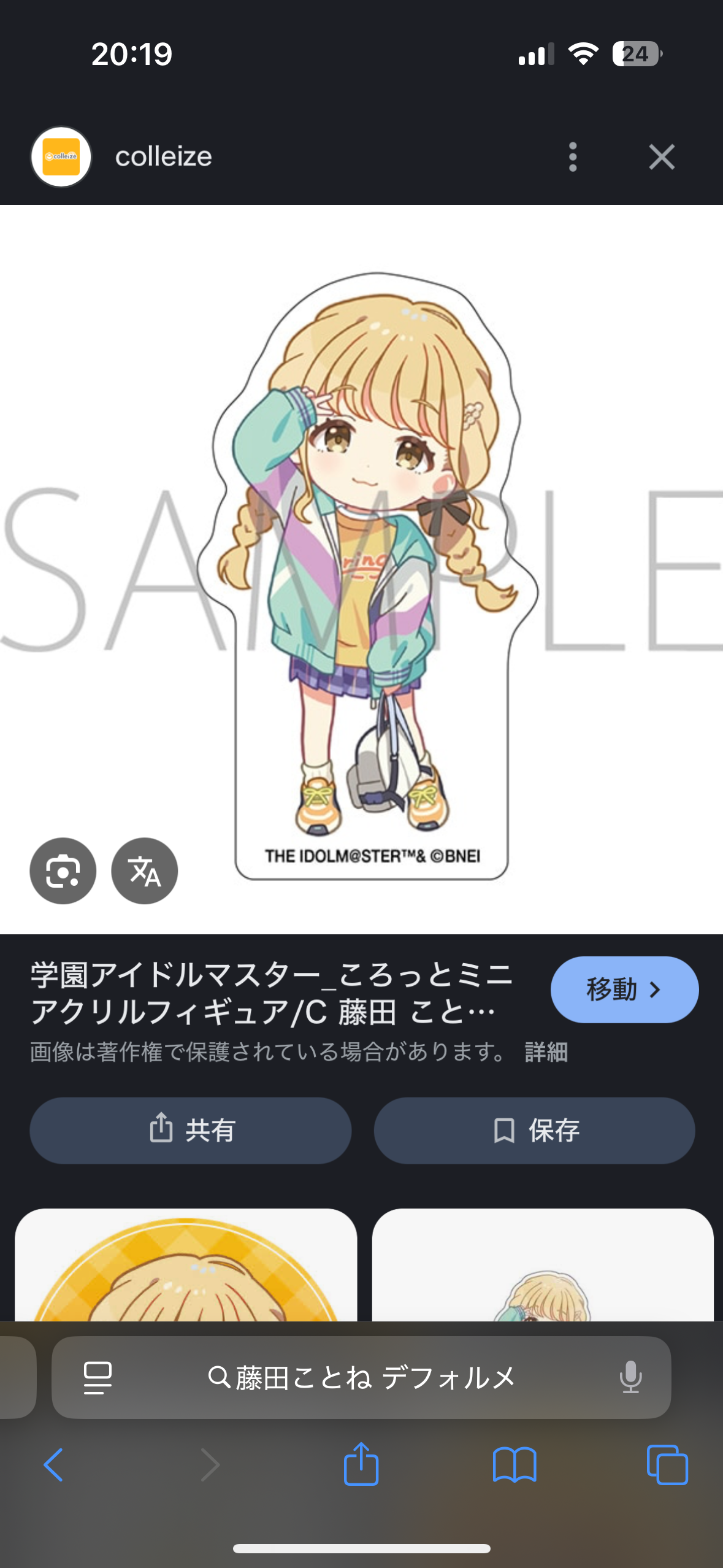Viewport: 723px width, 1568px height.
Task: Open the three-dot overflow menu
Action: (573, 157)
